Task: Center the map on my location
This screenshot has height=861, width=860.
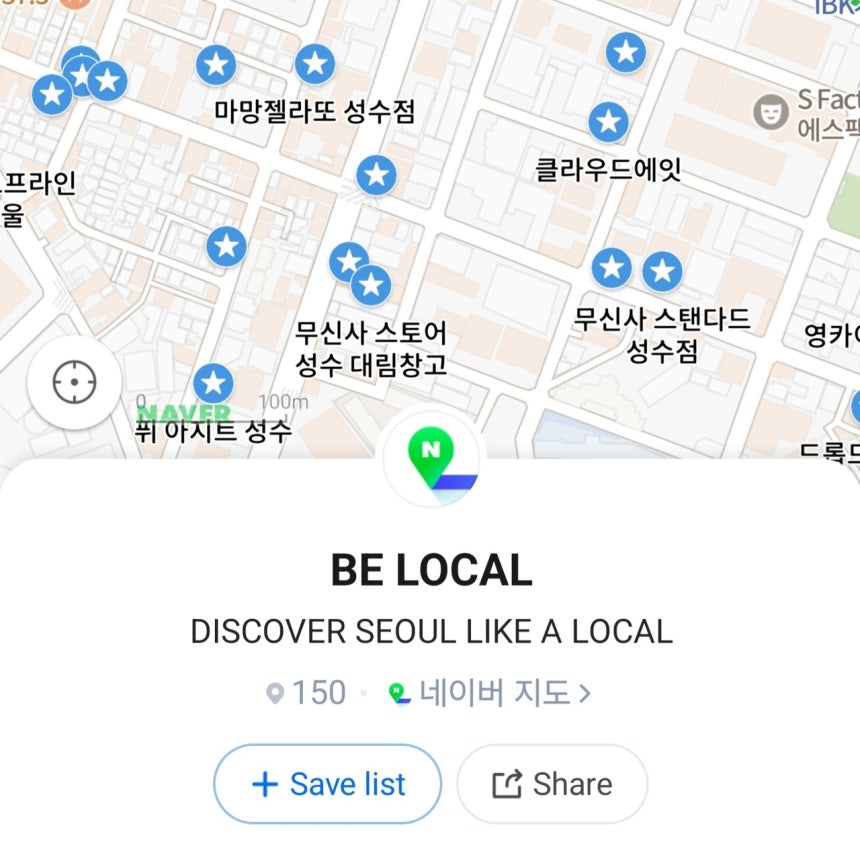Action: [75, 383]
